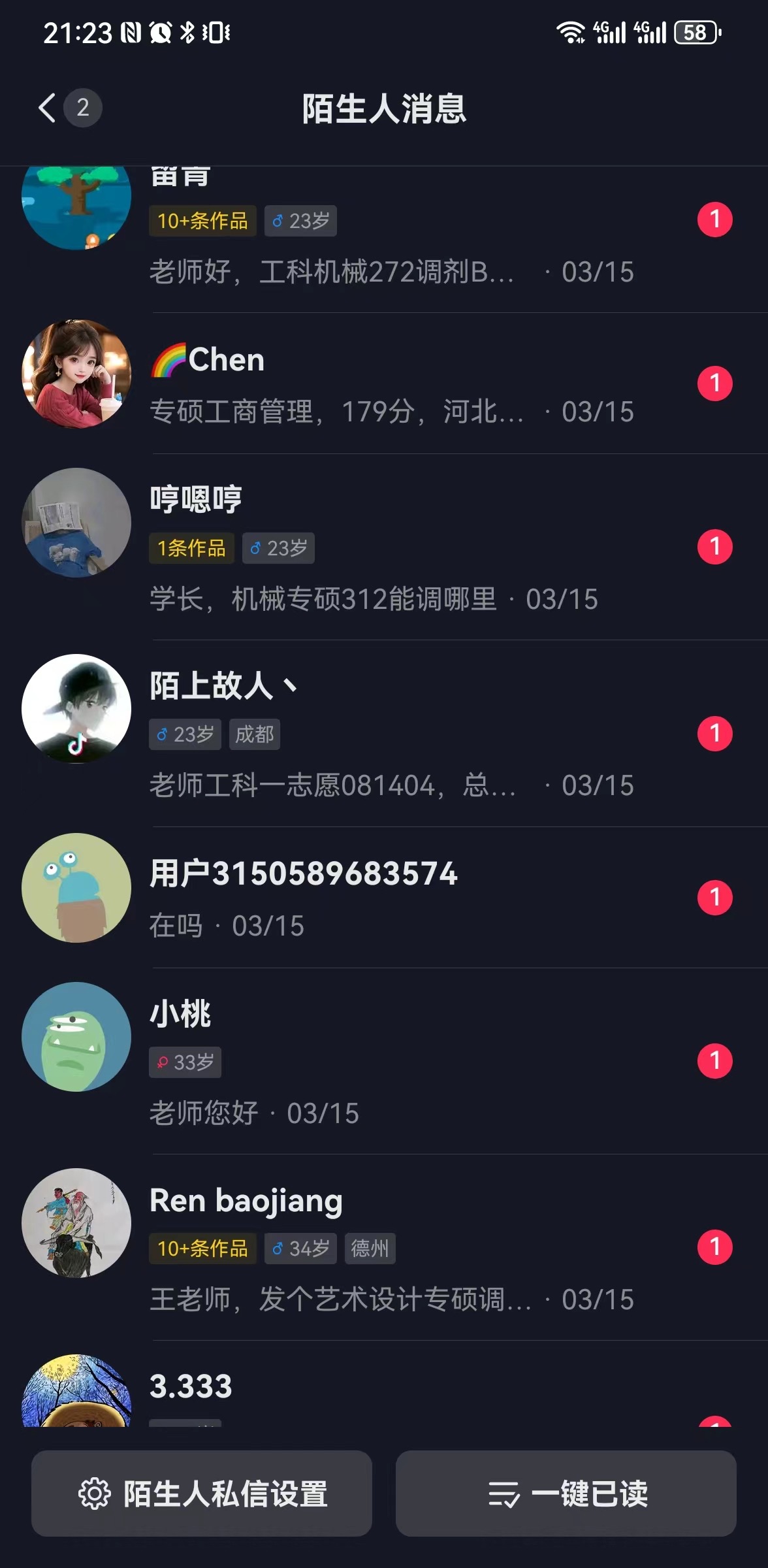Open 陌上故人丶's anime avatar
This screenshot has width=768, height=1568.
pyautogui.click(x=75, y=708)
